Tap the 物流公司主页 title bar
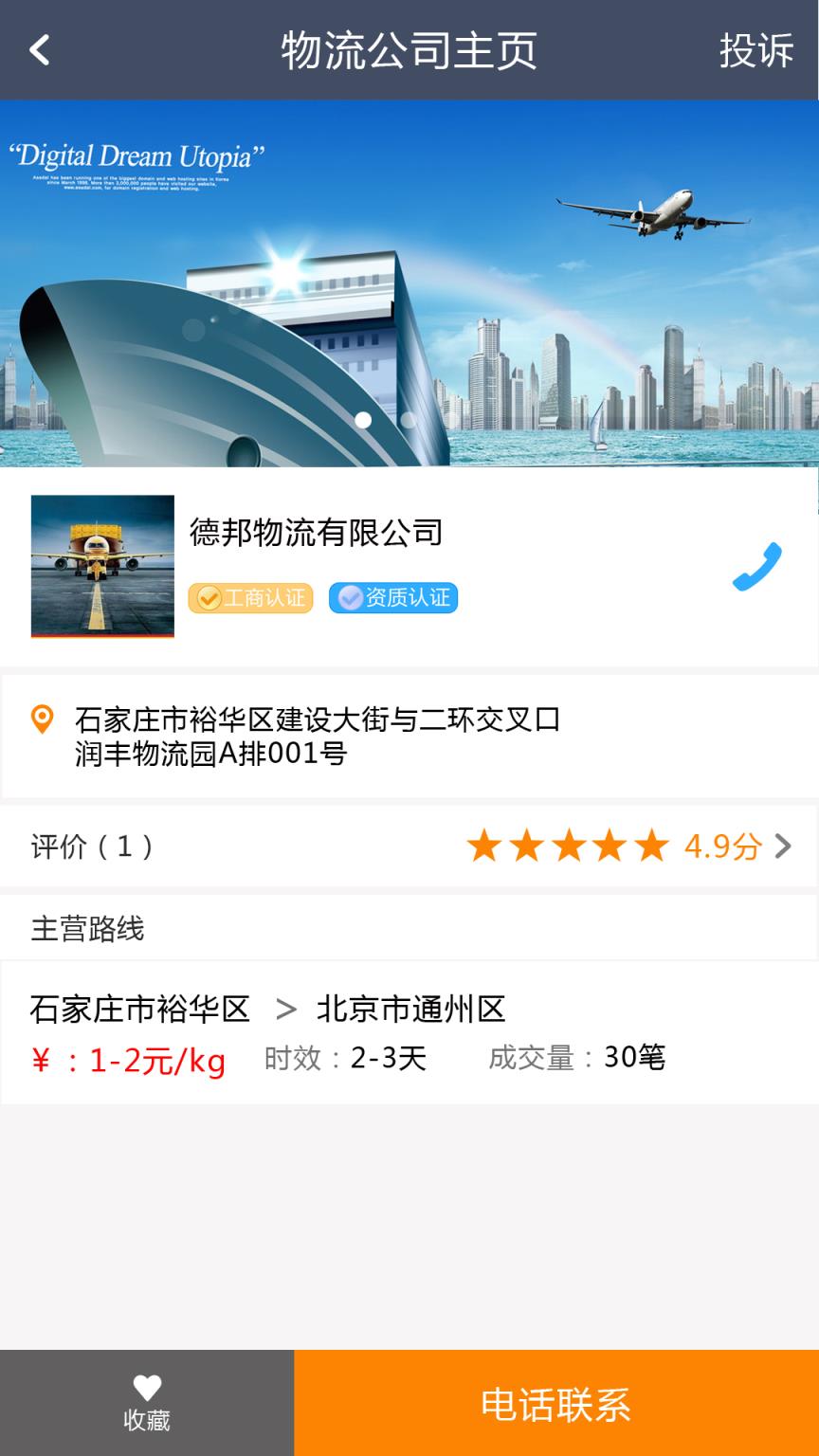Screen dimensions: 819x1456 tap(409, 51)
